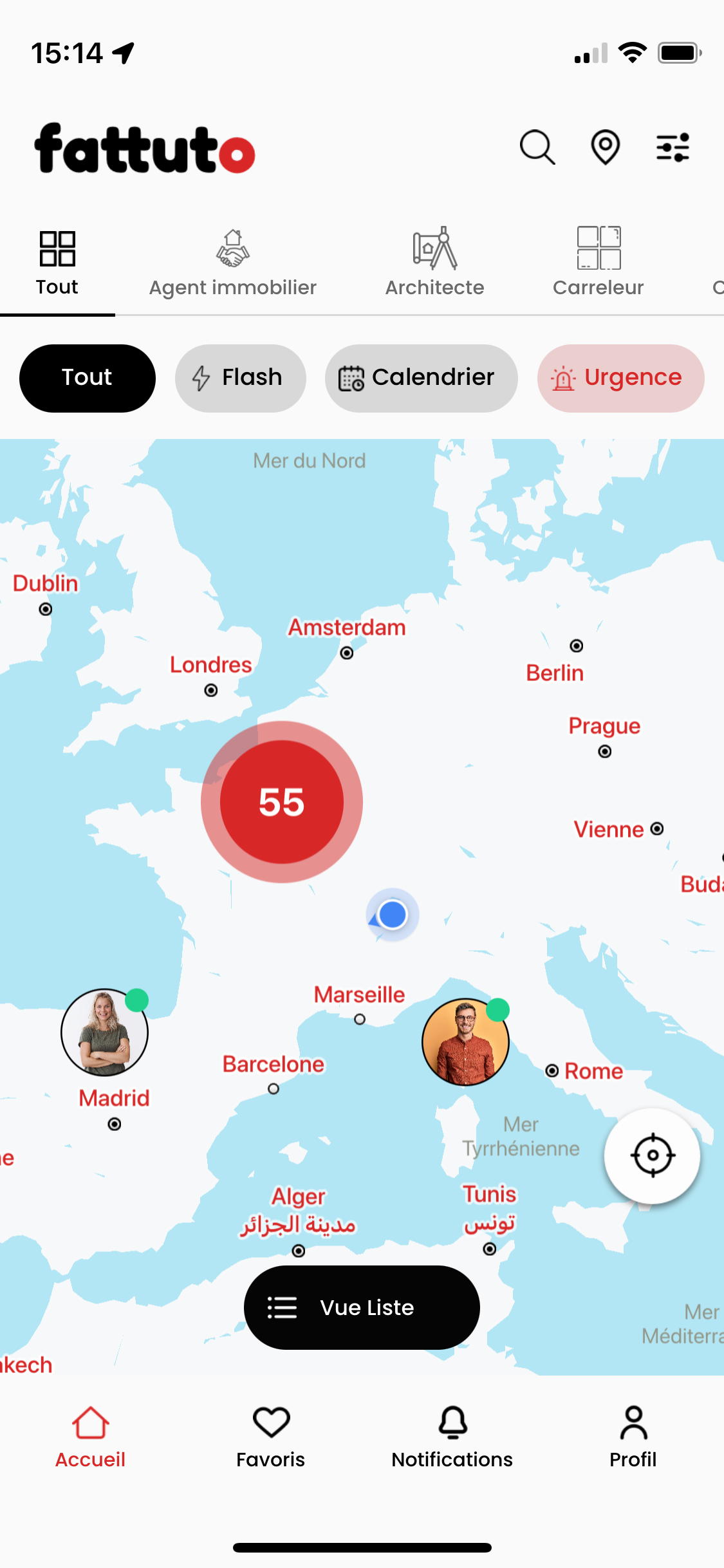Open the man's profile marker near Rome
The image size is (724, 1568).
465,1042
